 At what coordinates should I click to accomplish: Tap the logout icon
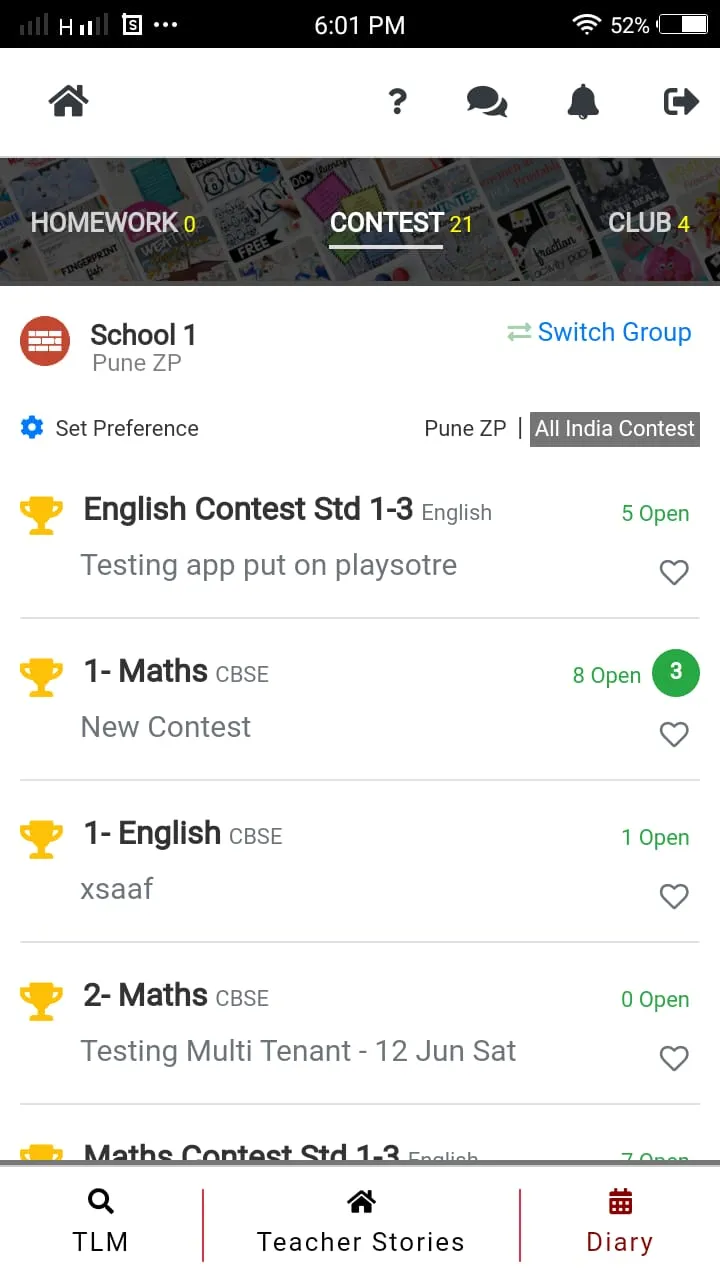pos(681,101)
